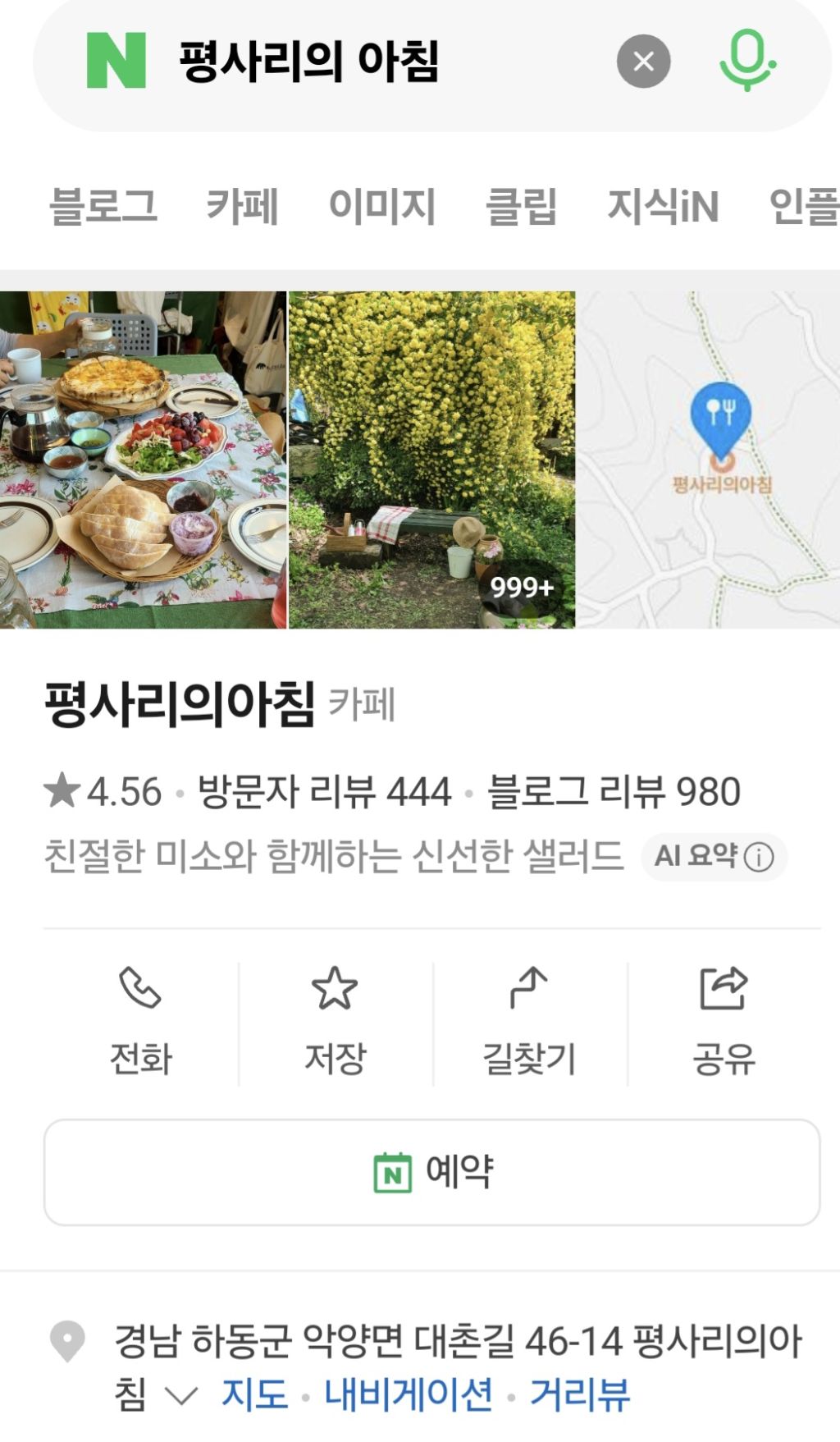Start voice search with the microphone
This screenshot has width=840, height=1442.
click(747, 60)
